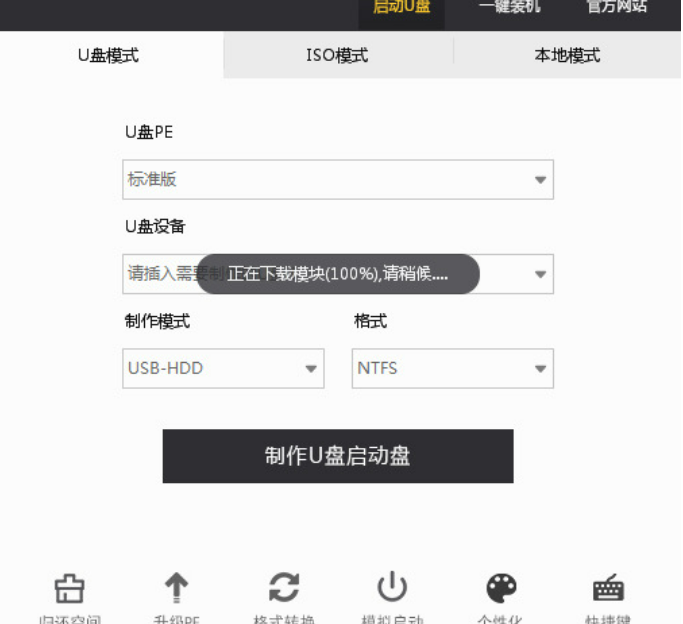683x624 pixels.
Task: Tap the 升级PE arrow icon
Action: point(176,588)
